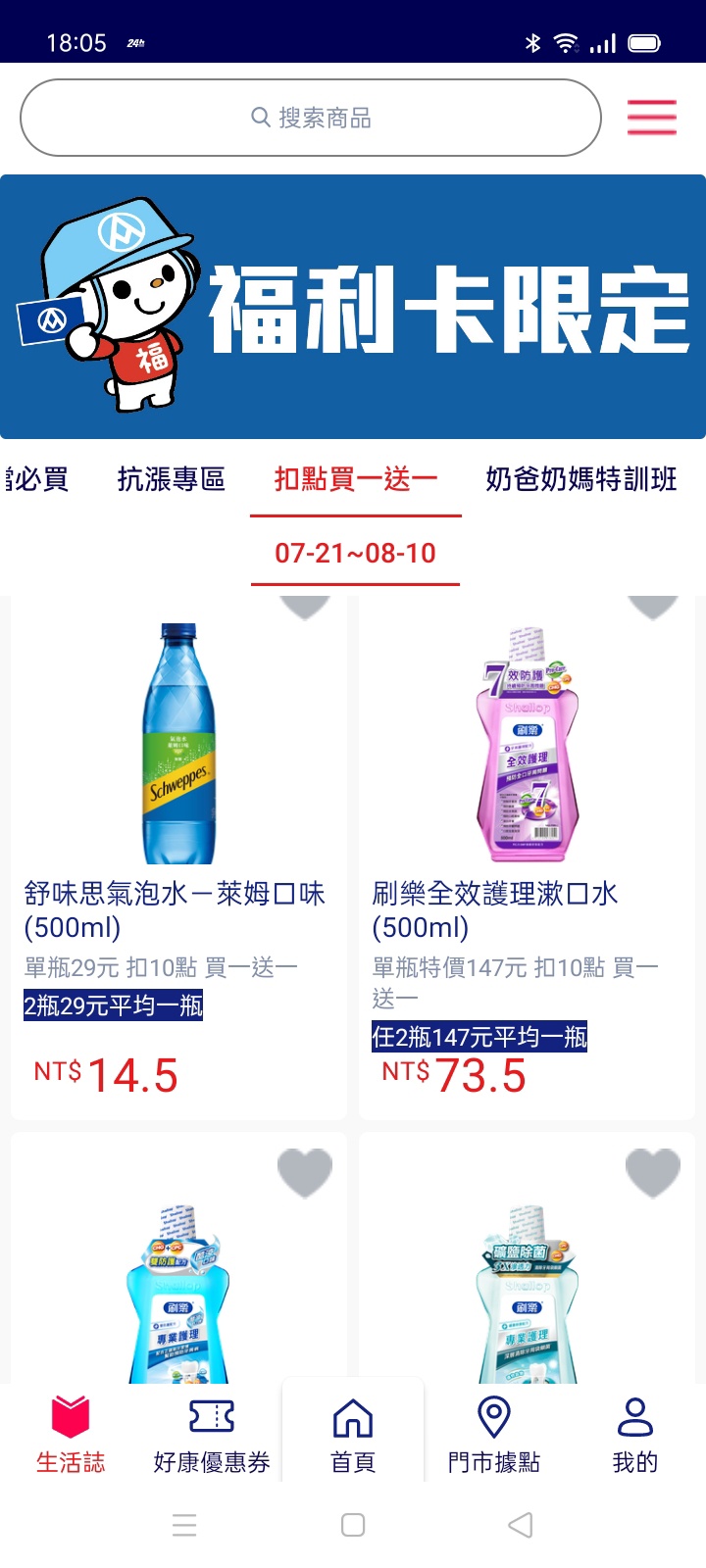Open the 福利卡限定 banner
The height and width of the screenshot is (1568, 706).
coord(353,307)
